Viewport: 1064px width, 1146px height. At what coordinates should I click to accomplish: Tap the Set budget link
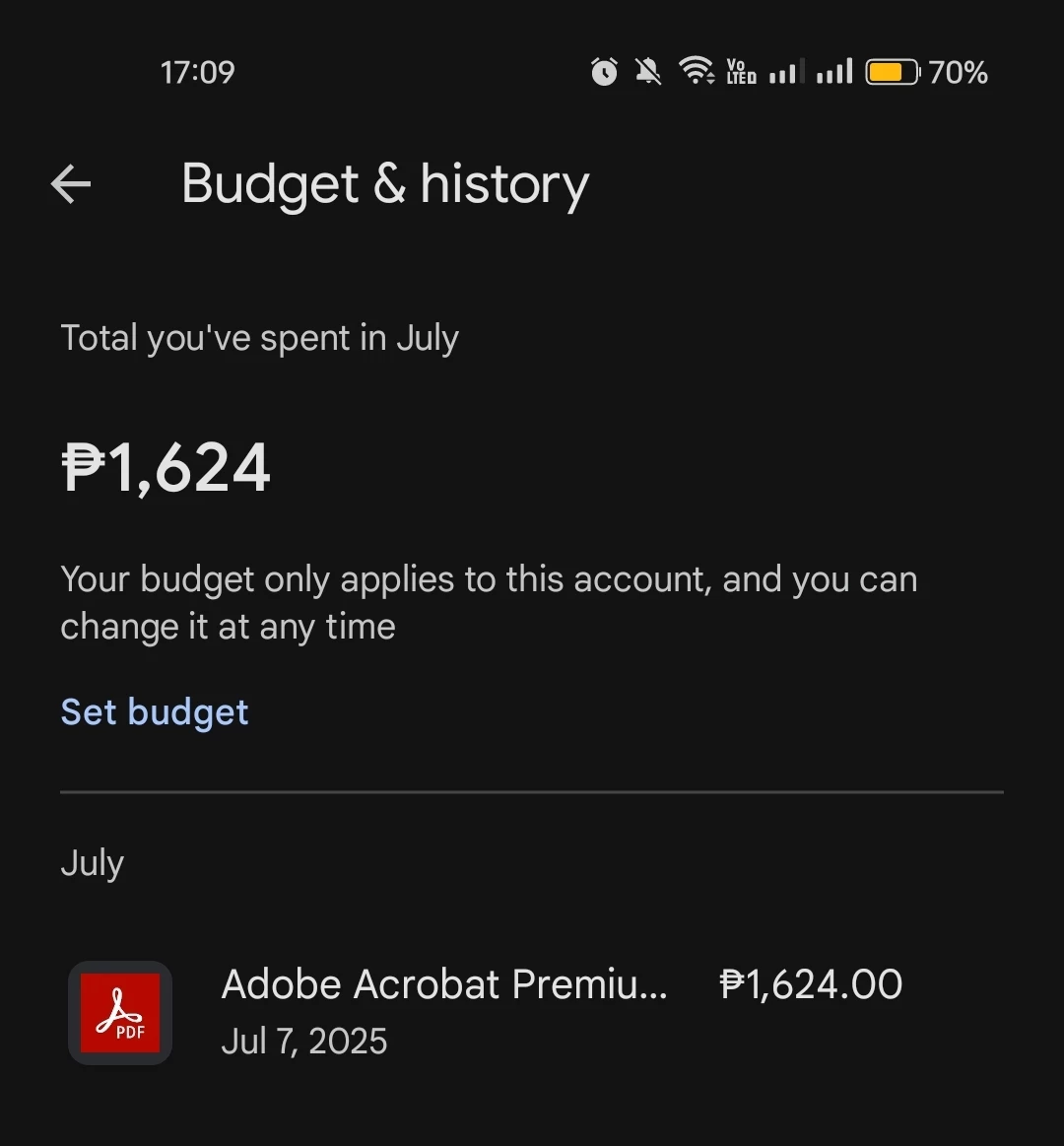[x=155, y=711]
